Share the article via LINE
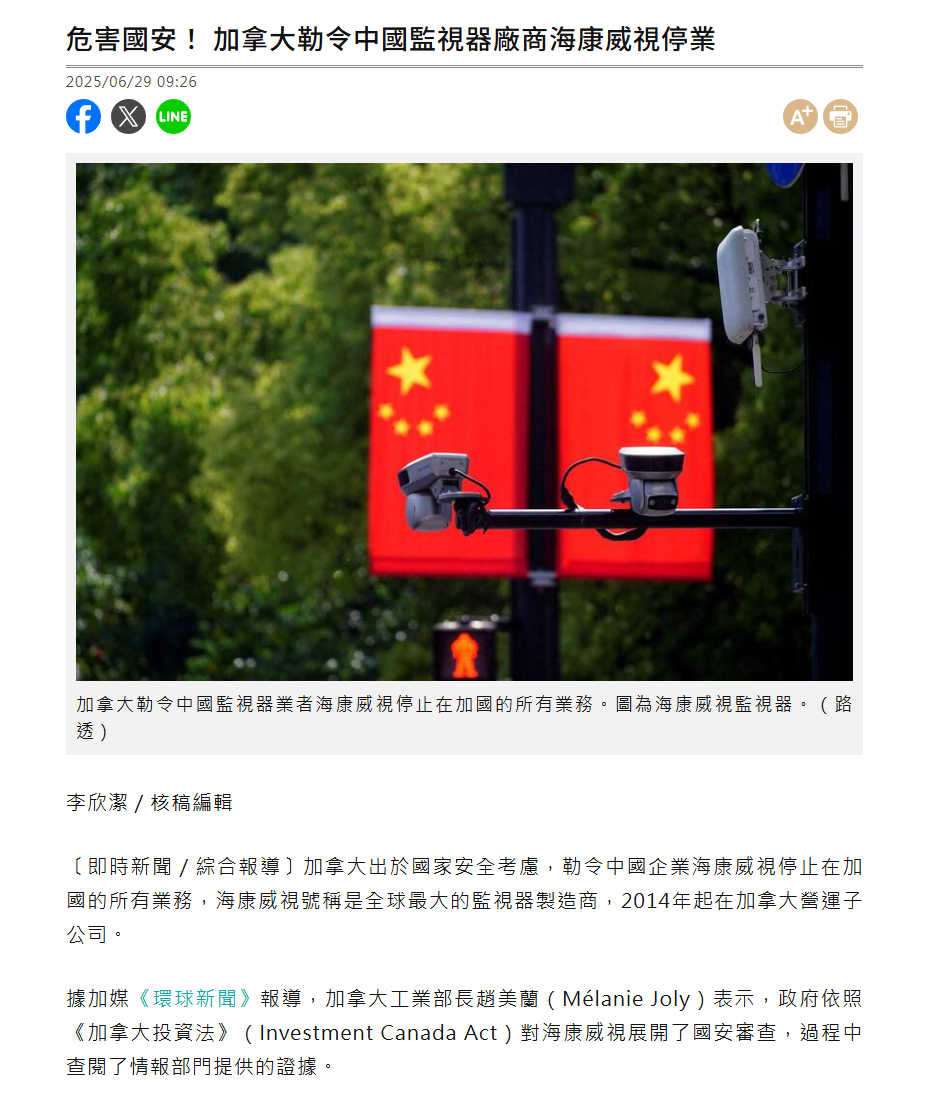Image resolution: width=932 pixels, height=1093 pixels. [x=173, y=117]
